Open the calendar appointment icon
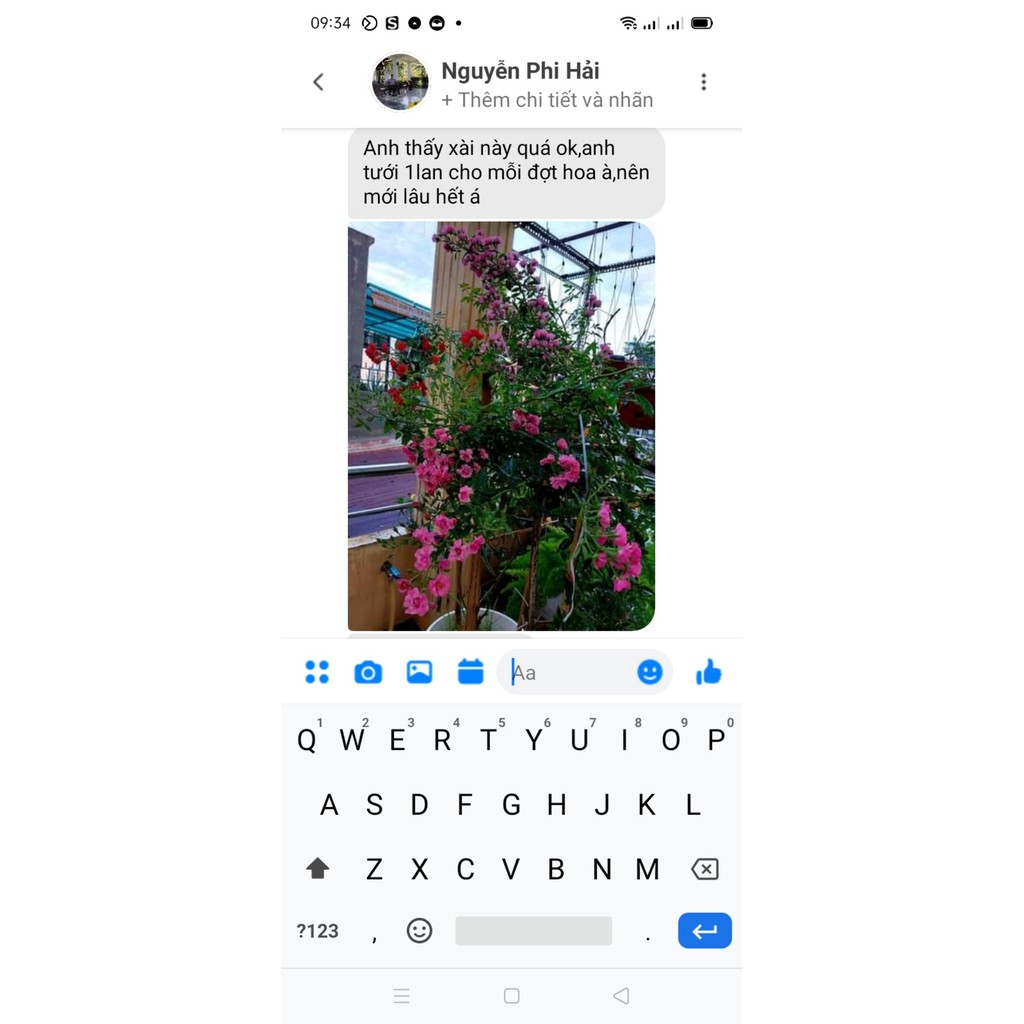This screenshot has height=1024, width=1024. point(470,672)
